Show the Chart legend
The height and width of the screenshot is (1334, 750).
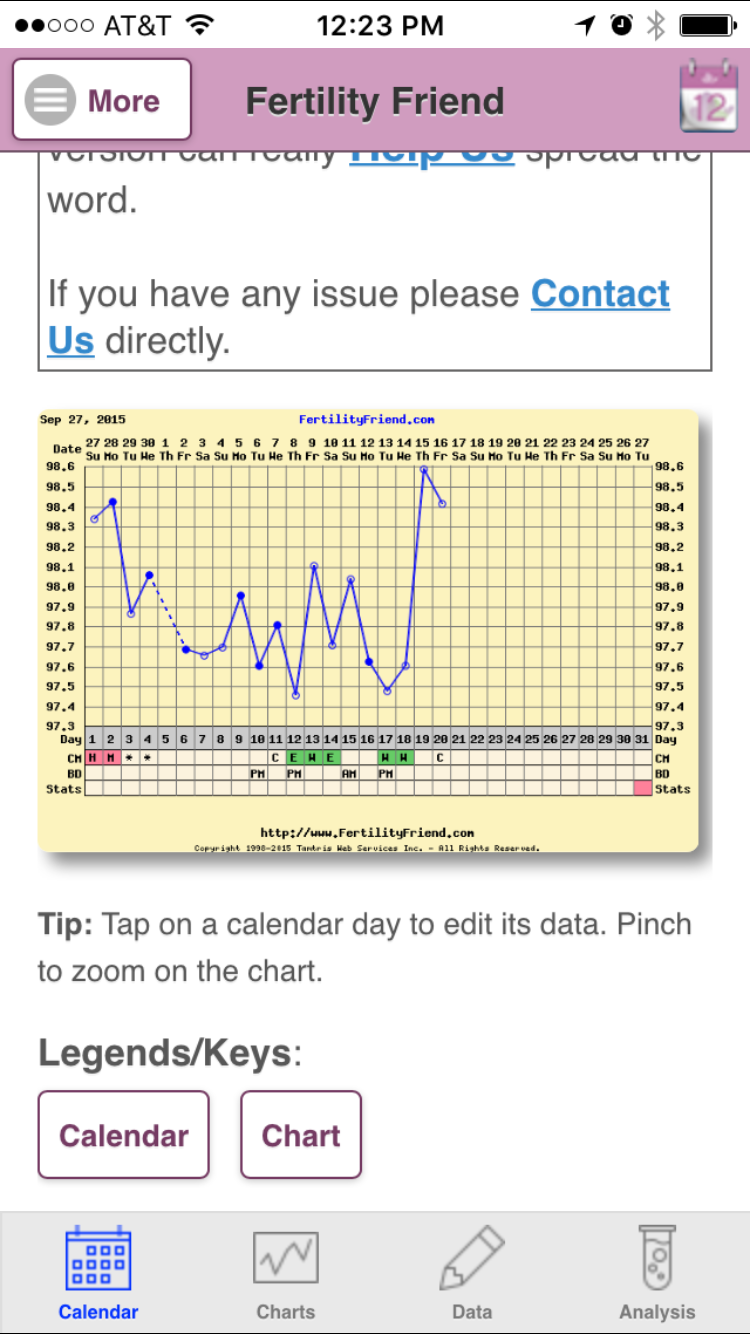[x=301, y=1135]
